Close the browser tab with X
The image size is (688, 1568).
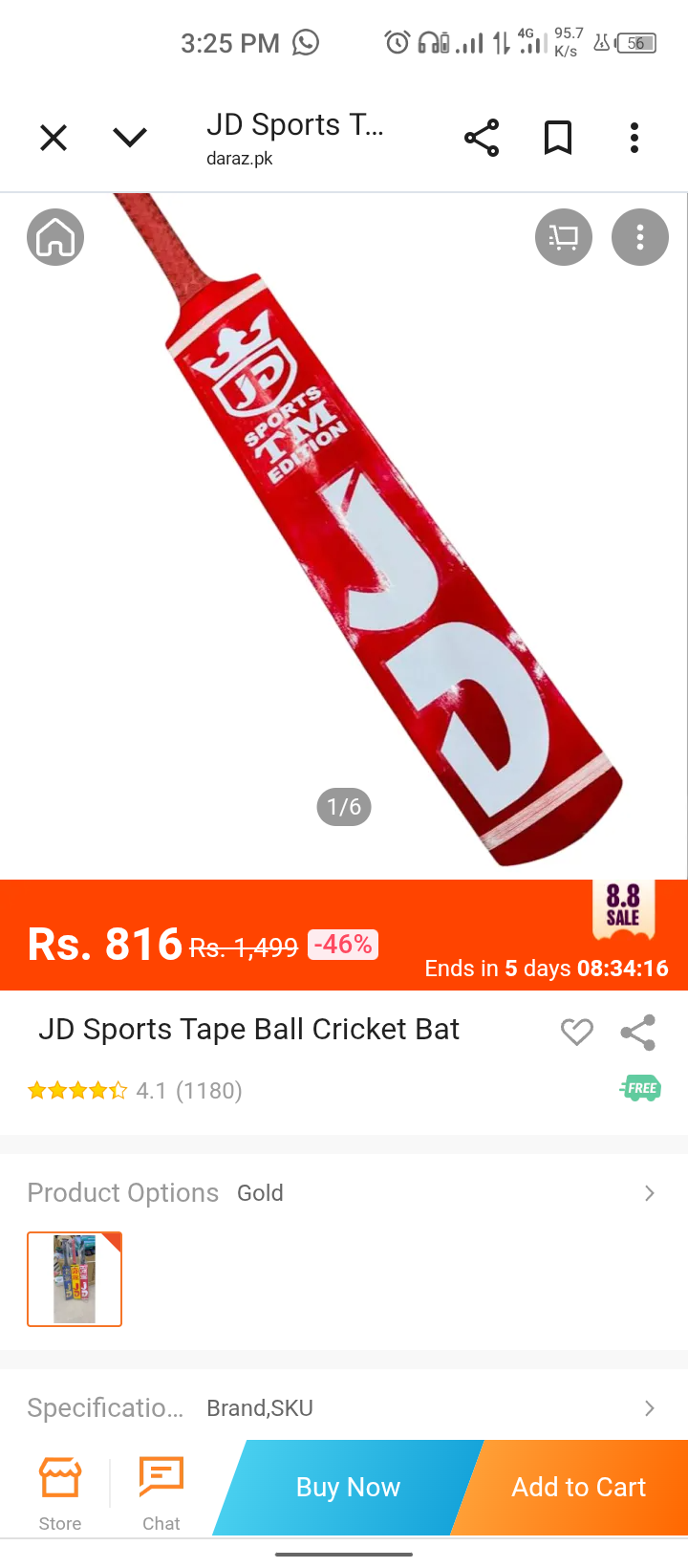(54, 139)
